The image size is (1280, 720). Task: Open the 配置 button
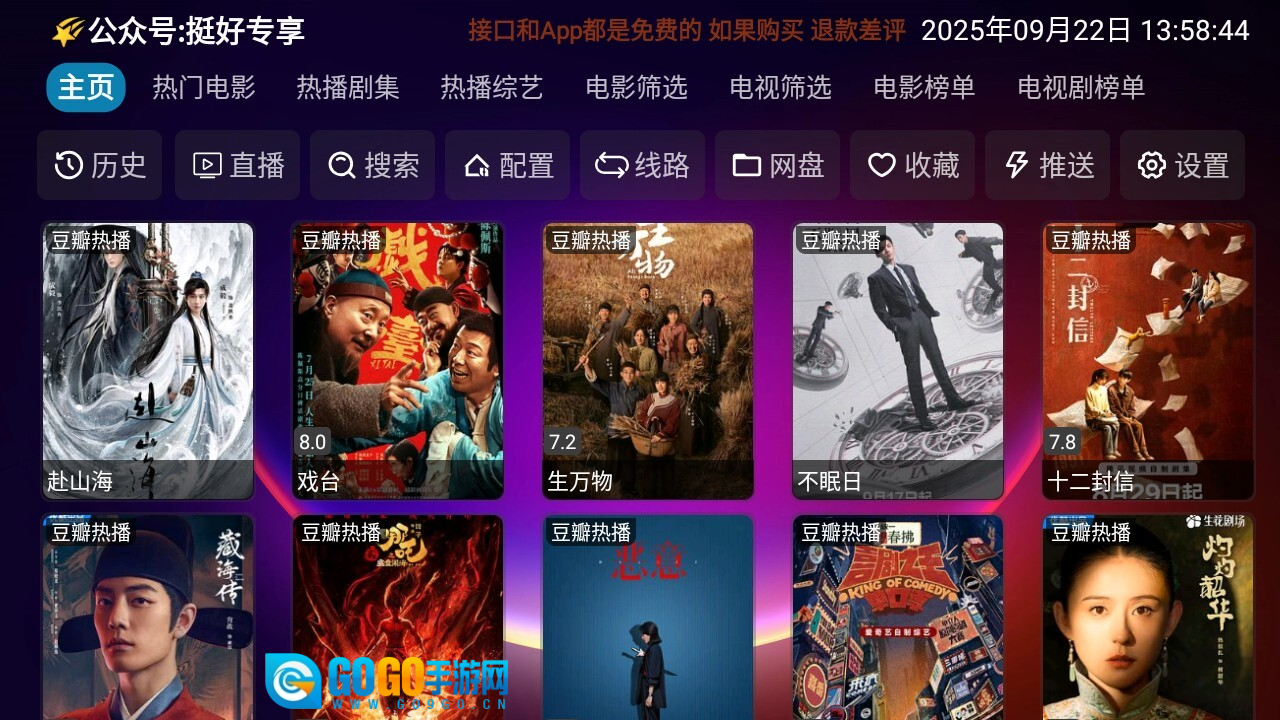(x=508, y=165)
